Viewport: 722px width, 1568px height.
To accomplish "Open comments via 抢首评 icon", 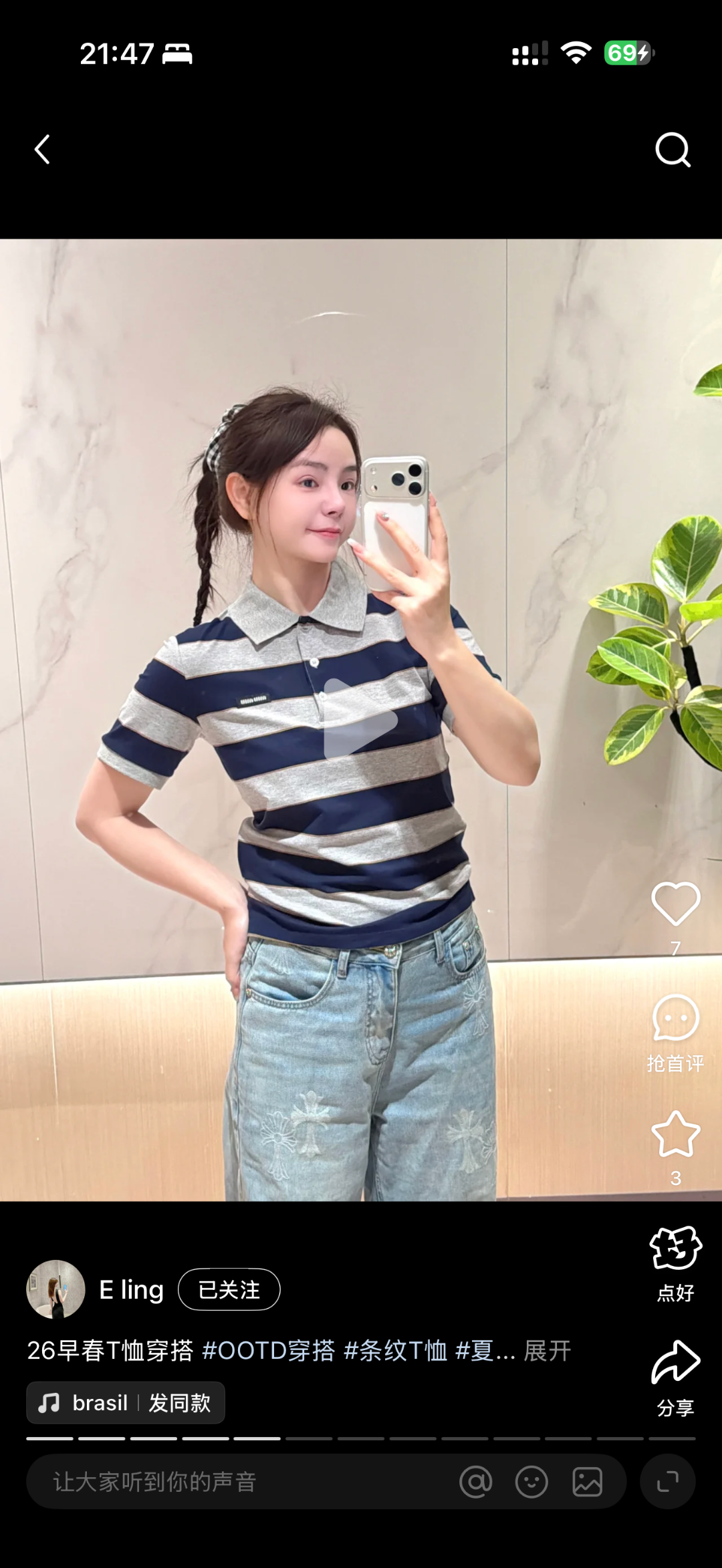I will coord(675,1019).
